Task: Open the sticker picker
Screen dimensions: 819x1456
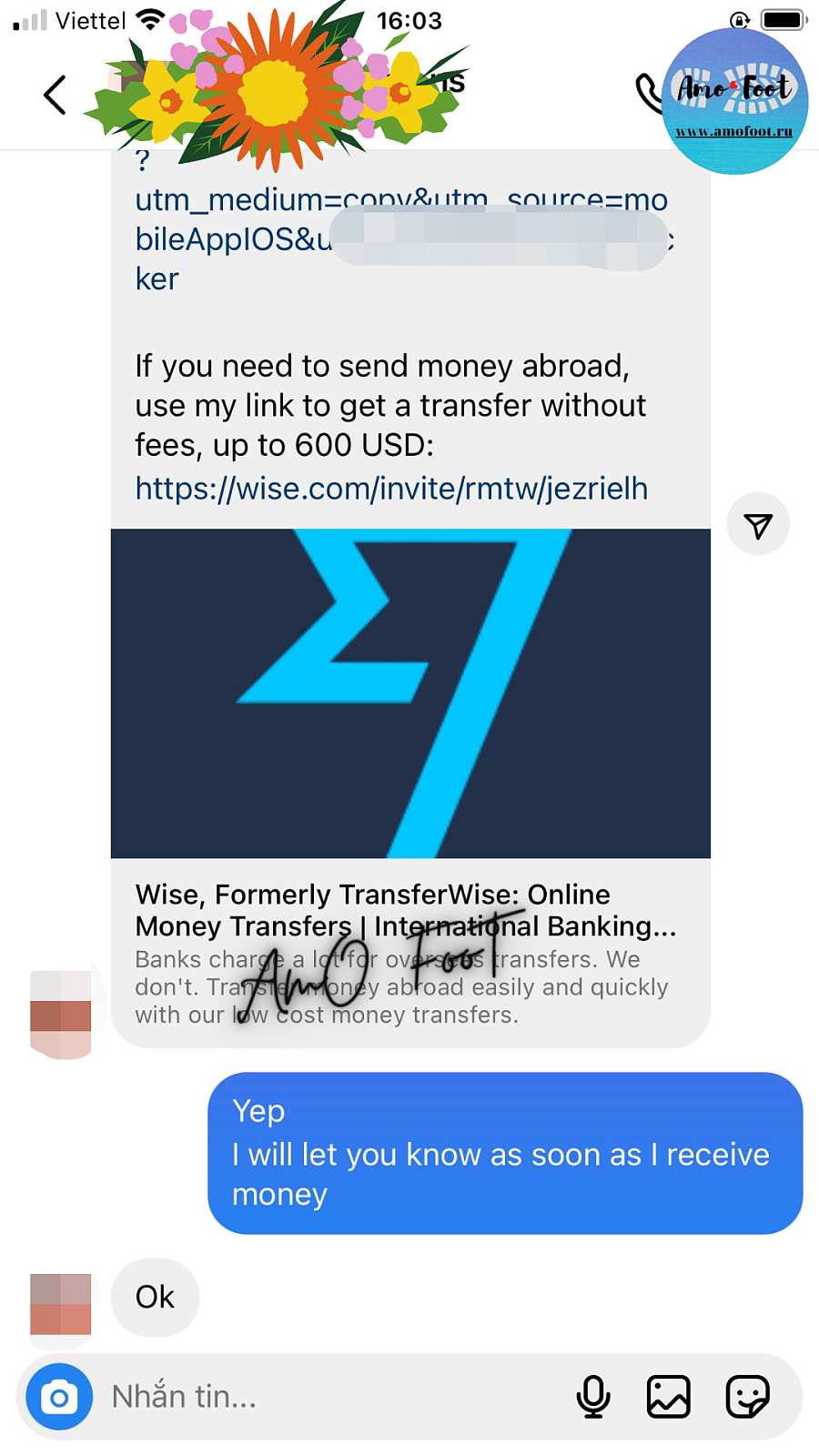Action: pyautogui.click(x=747, y=1396)
